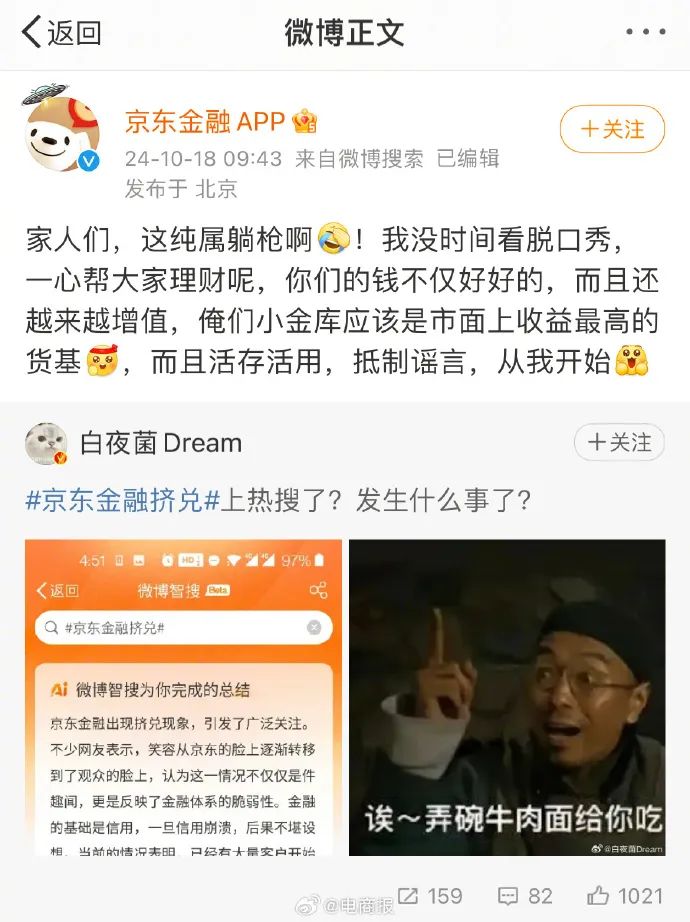Repost this post showing 159 shares
690x922 pixels.
430,895
